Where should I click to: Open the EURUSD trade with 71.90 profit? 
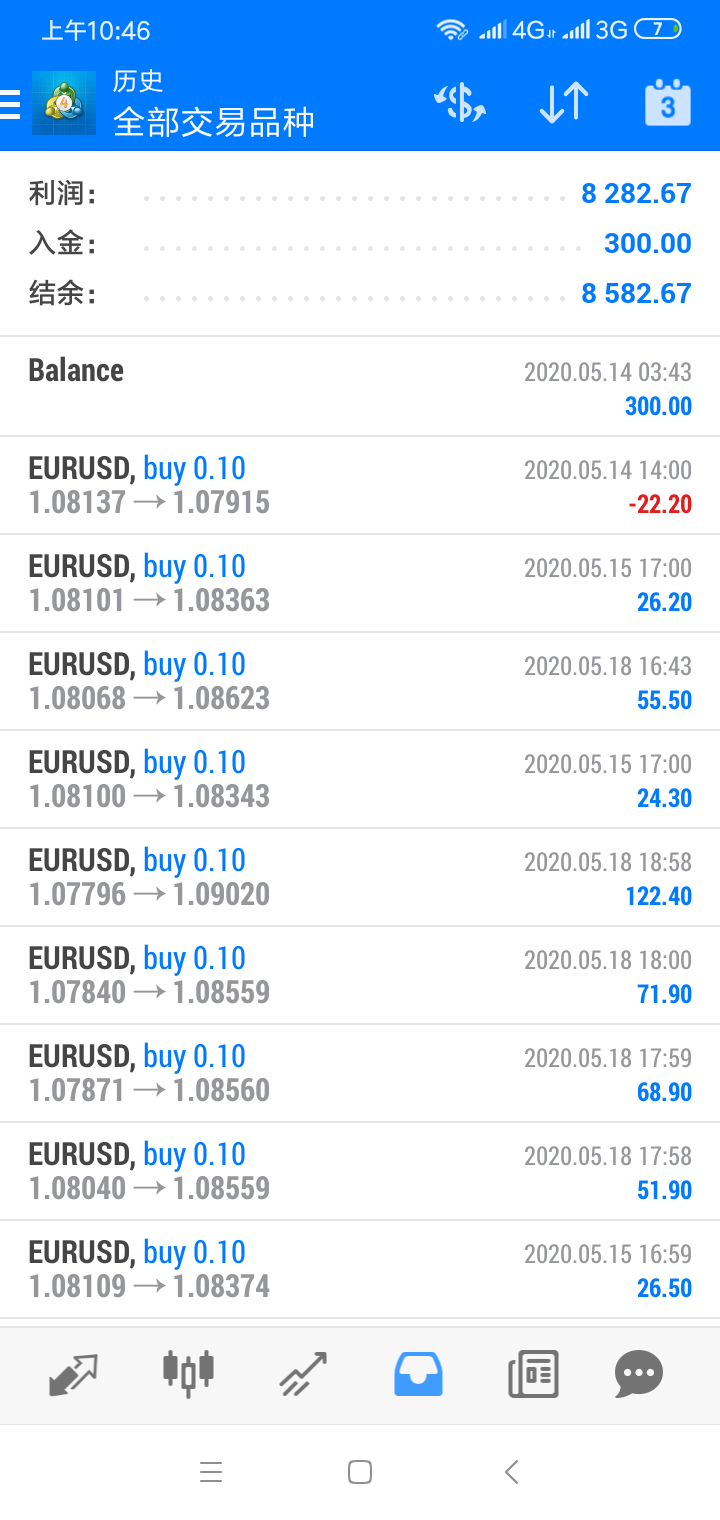tap(360, 975)
